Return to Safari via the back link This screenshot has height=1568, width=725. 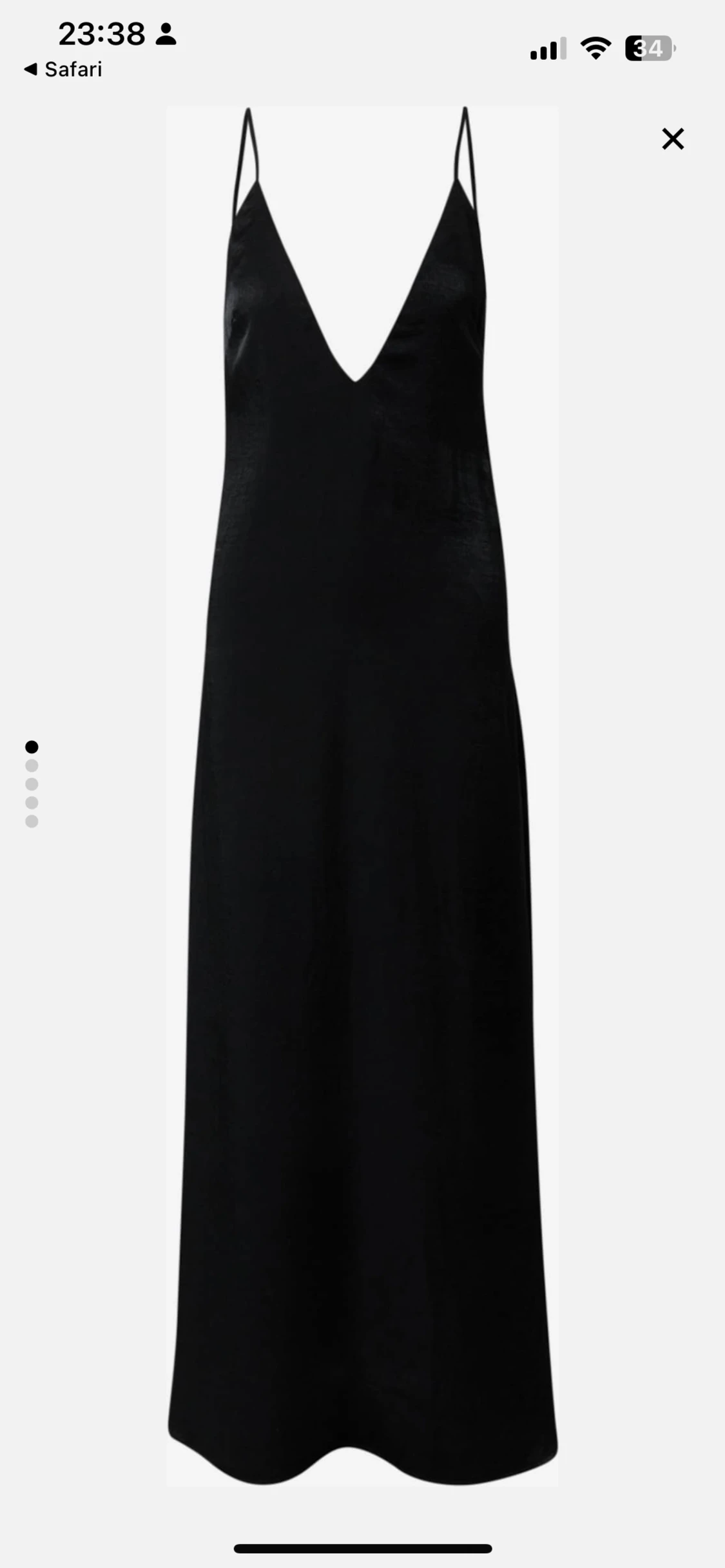coord(63,69)
